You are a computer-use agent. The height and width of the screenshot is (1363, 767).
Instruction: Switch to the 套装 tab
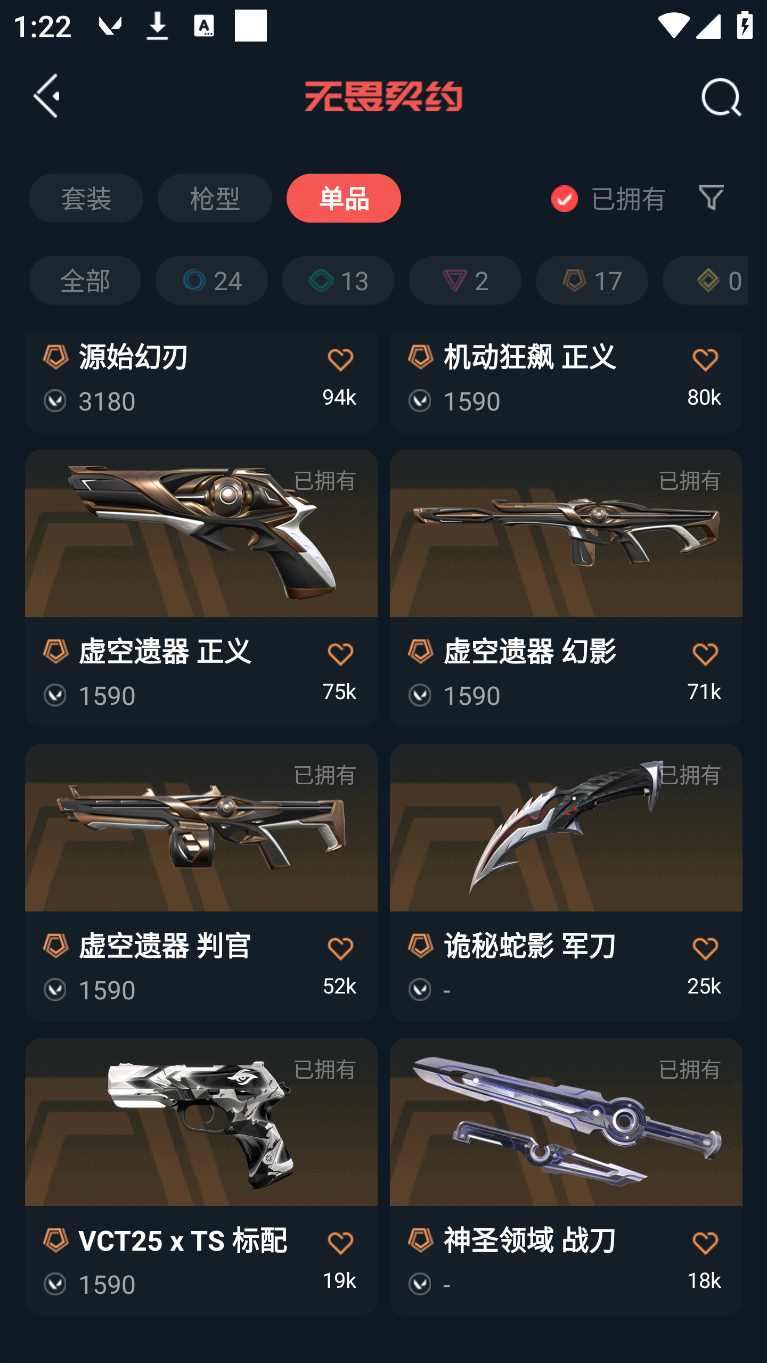pos(86,198)
